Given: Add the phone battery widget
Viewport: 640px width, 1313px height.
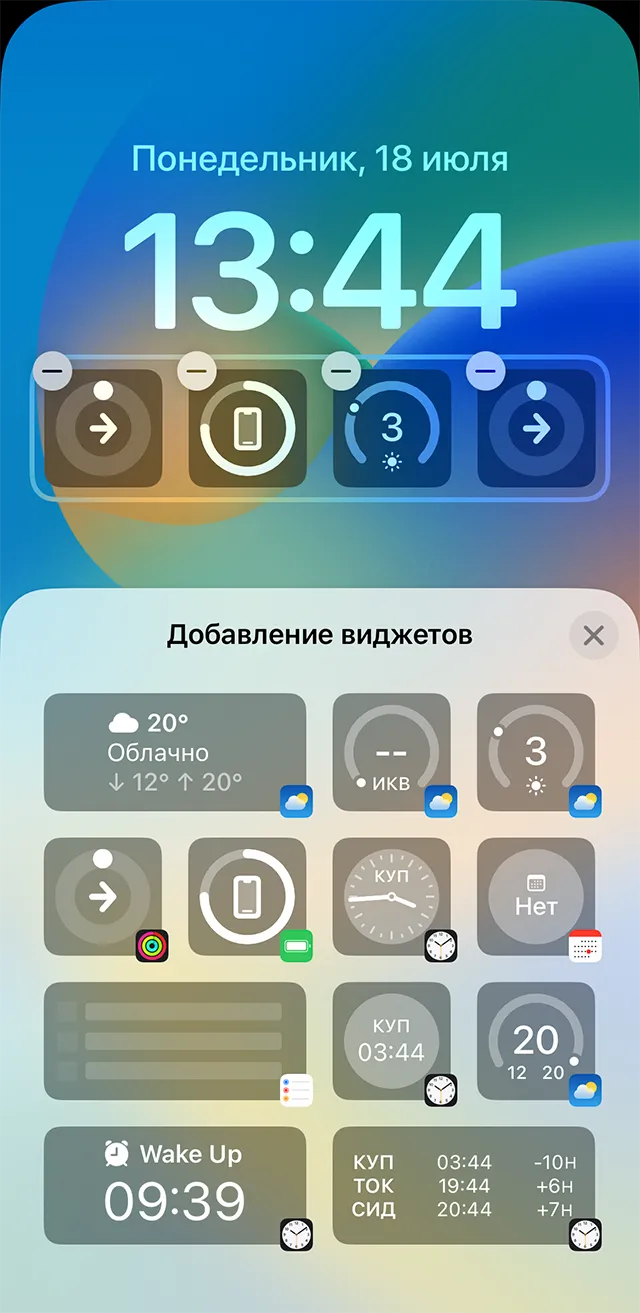Looking at the screenshot, I should 247,896.
